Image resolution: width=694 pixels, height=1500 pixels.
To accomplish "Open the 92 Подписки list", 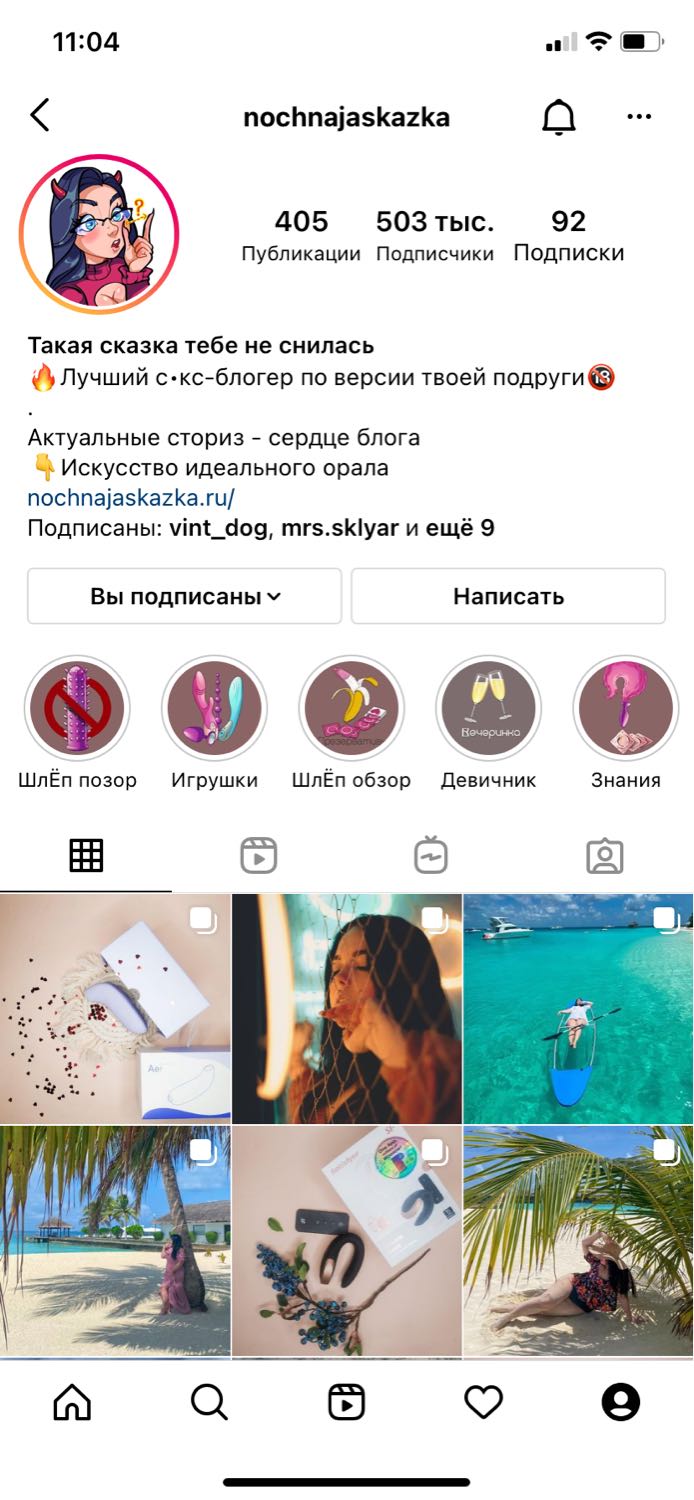I will [x=569, y=236].
